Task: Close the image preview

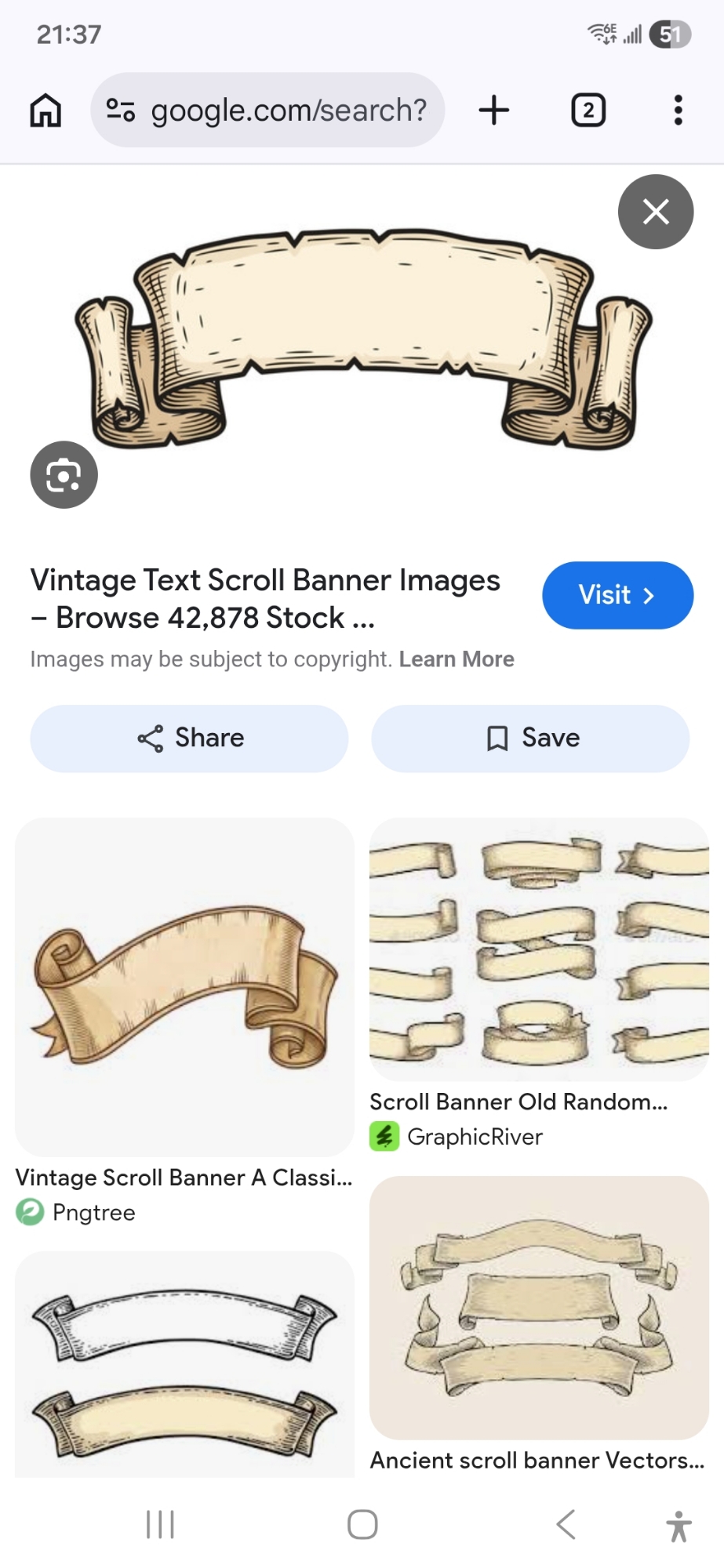Action: pos(655,212)
